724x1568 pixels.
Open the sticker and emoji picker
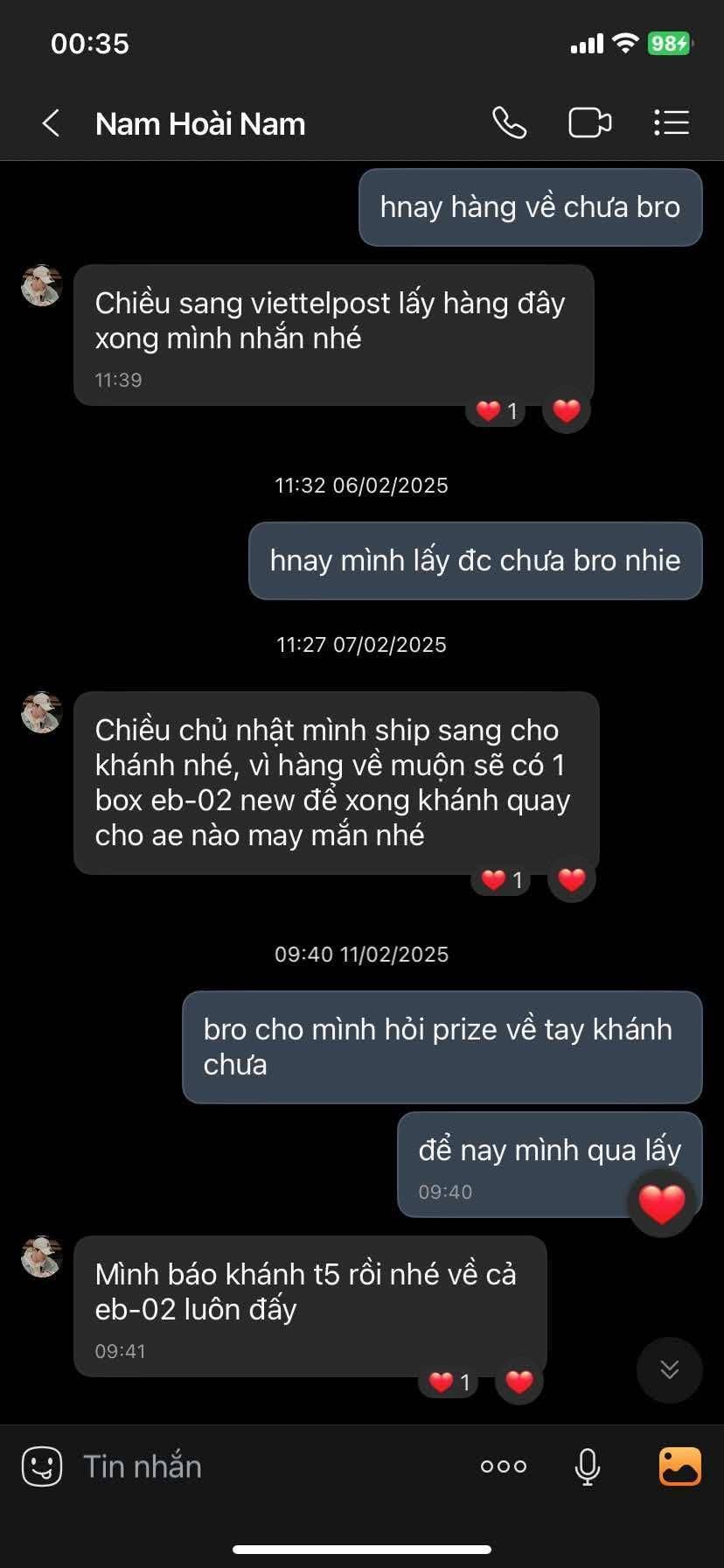tap(42, 1466)
